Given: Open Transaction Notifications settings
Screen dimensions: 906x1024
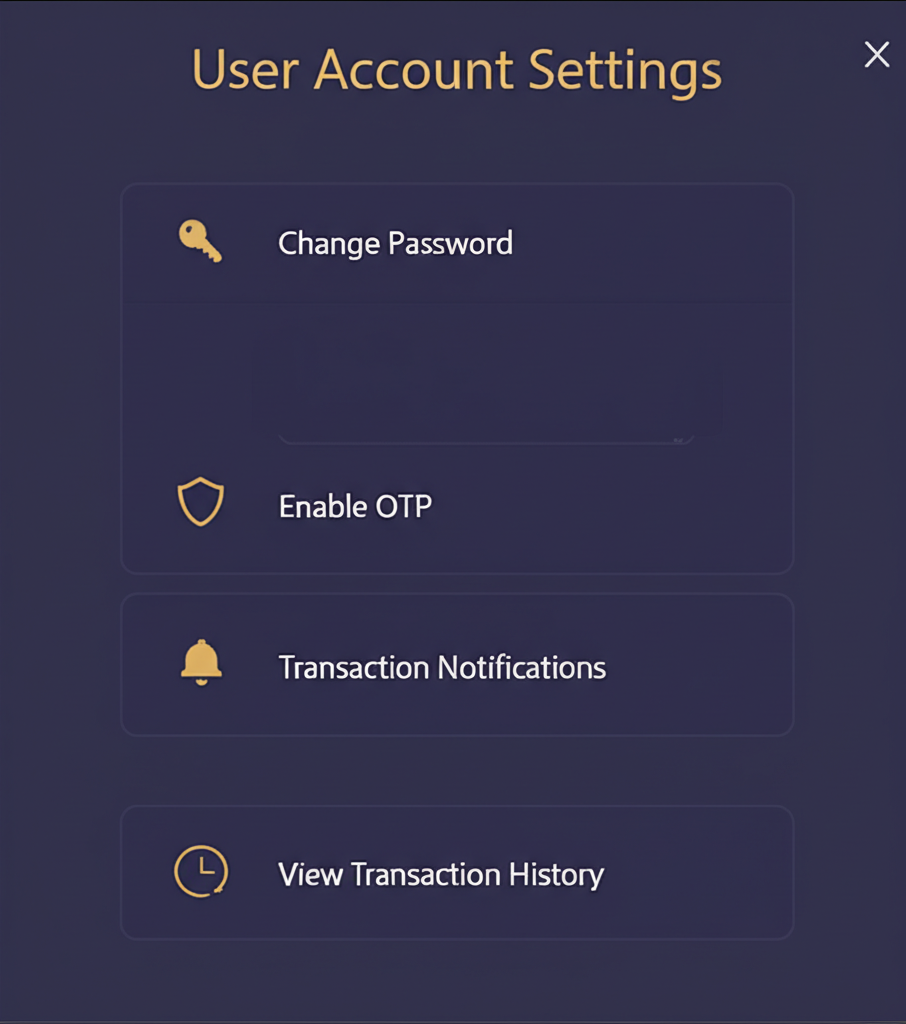Looking at the screenshot, I should (x=442, y=667).
